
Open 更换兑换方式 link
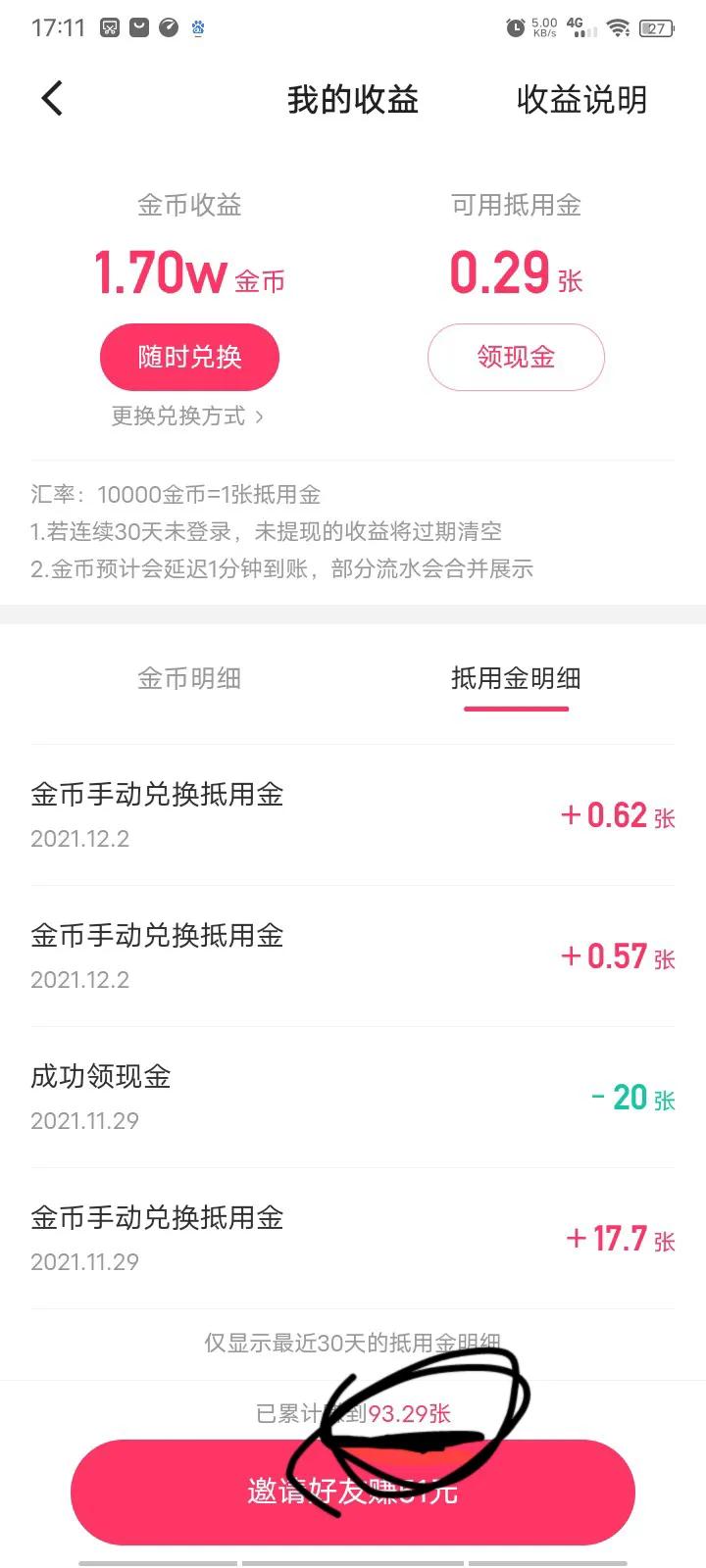click(x=187, y=416)
